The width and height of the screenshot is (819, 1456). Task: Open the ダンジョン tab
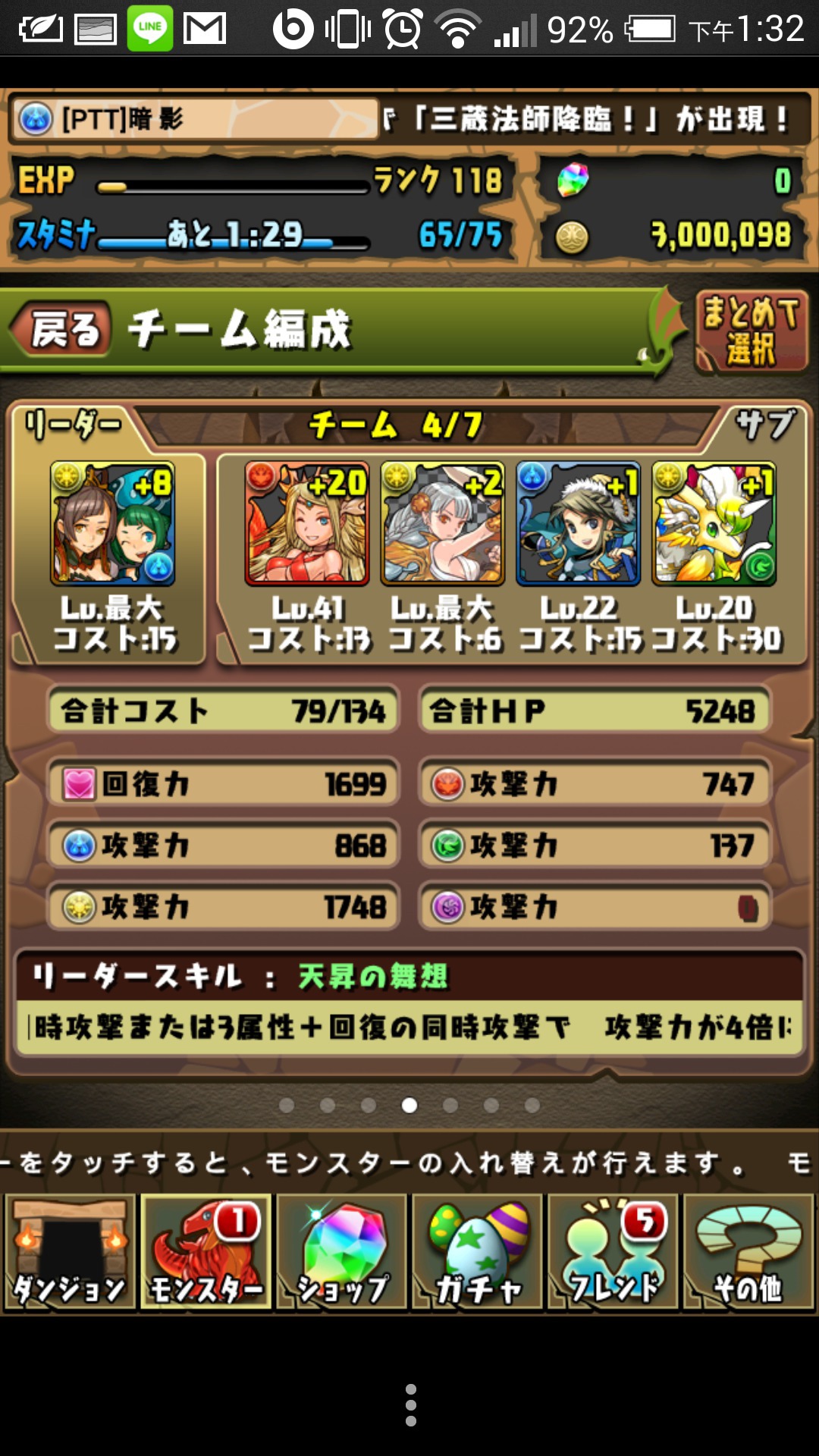[x=70, y=1252]
